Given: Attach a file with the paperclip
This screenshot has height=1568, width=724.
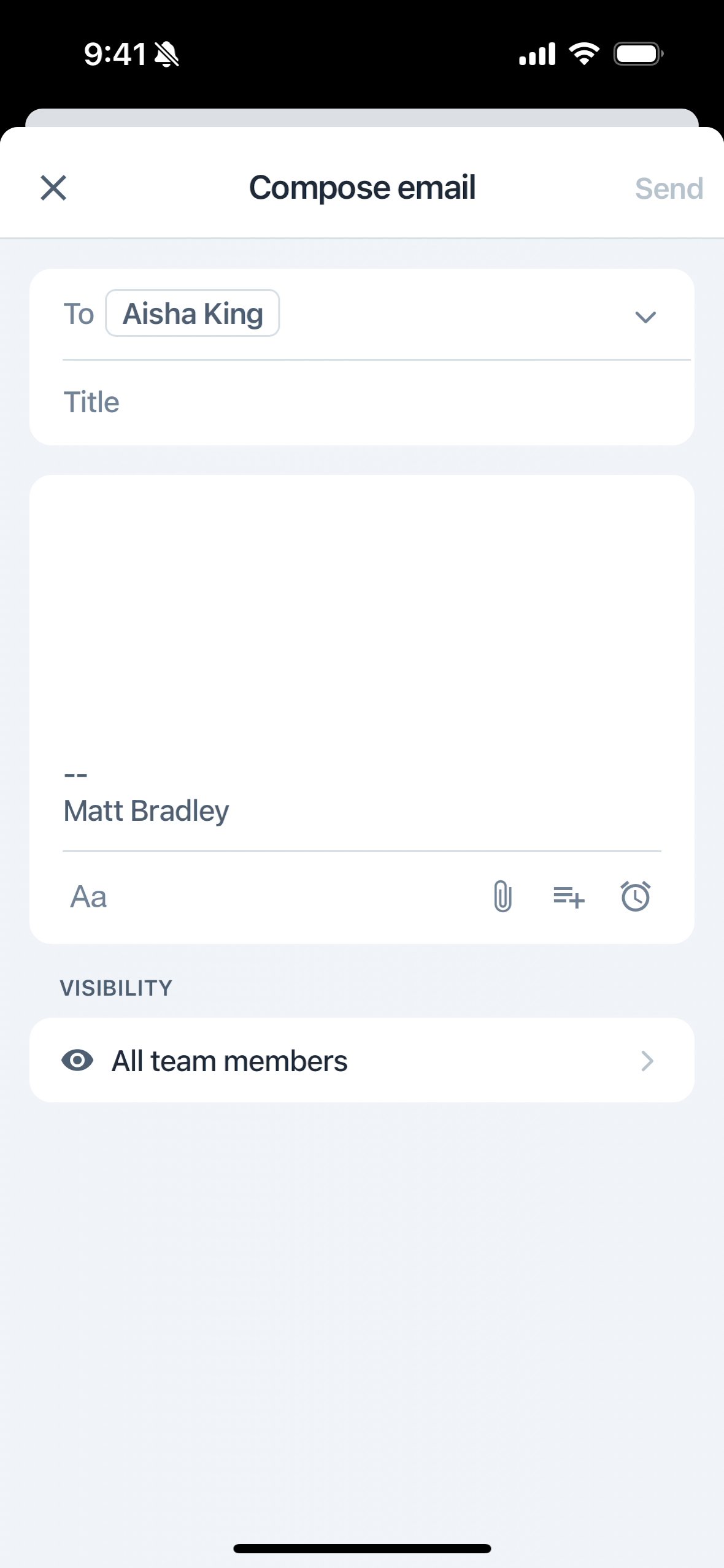Looking at the screenshot, I should tap(503, 897).
